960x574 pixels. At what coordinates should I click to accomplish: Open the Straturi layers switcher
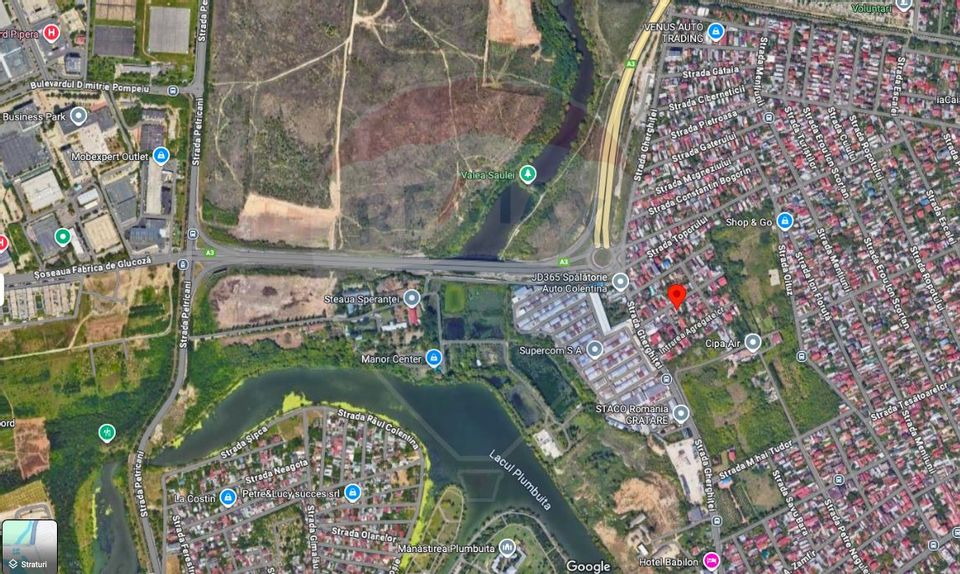29,546
